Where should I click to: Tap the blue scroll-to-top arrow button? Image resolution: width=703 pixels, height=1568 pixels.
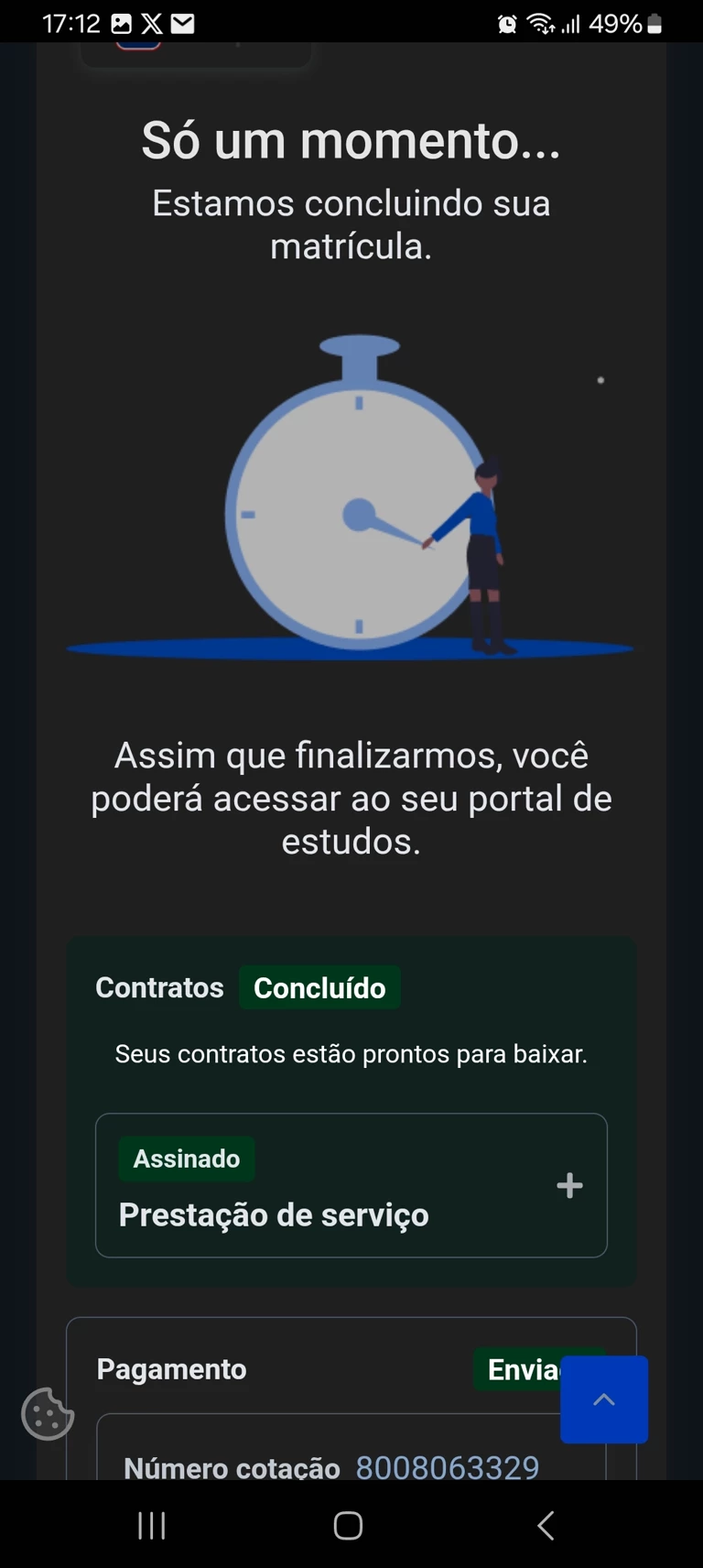[x=604, y=1399]
